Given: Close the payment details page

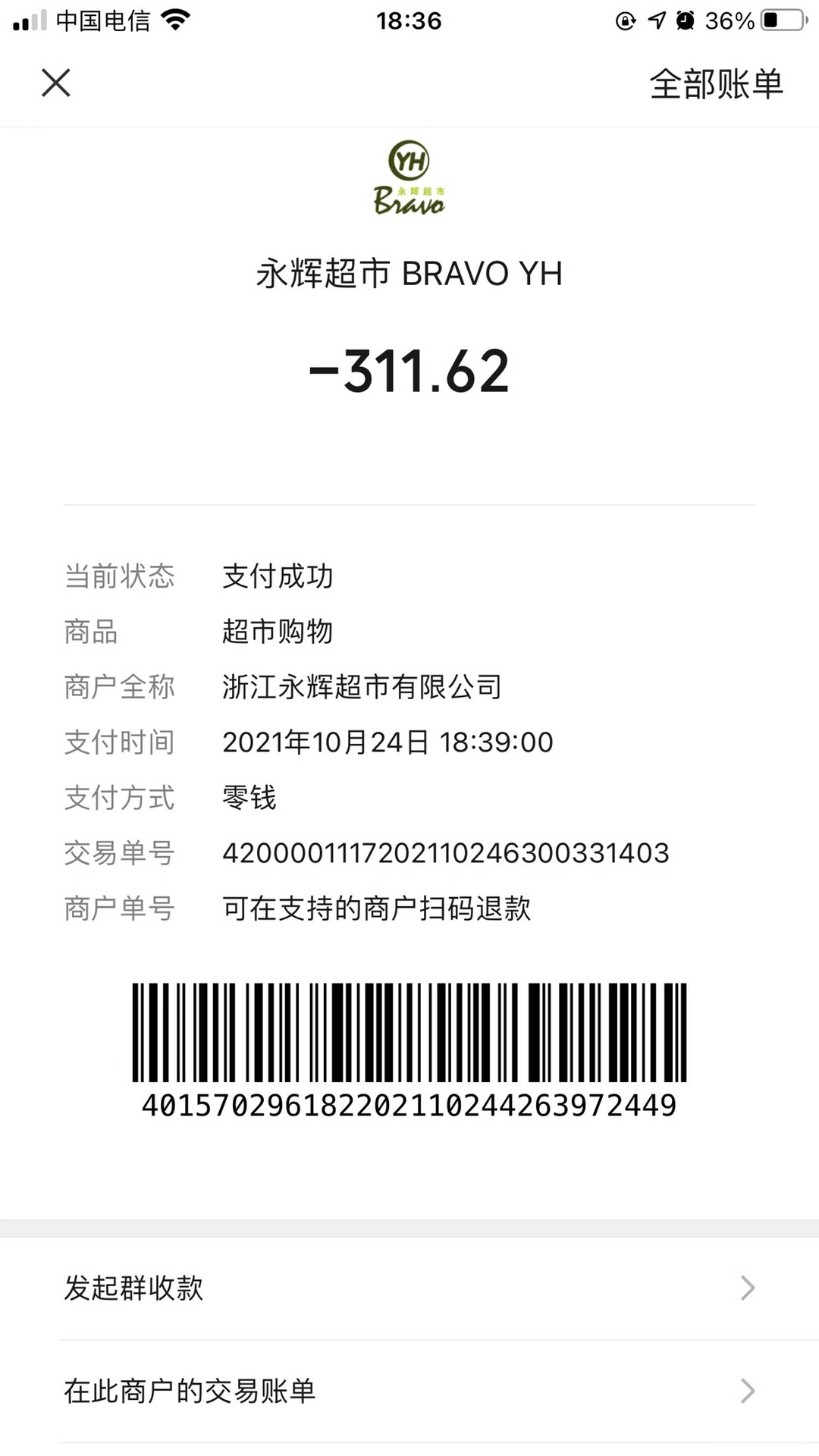Looking at the screenshot, I should [56, 83].
